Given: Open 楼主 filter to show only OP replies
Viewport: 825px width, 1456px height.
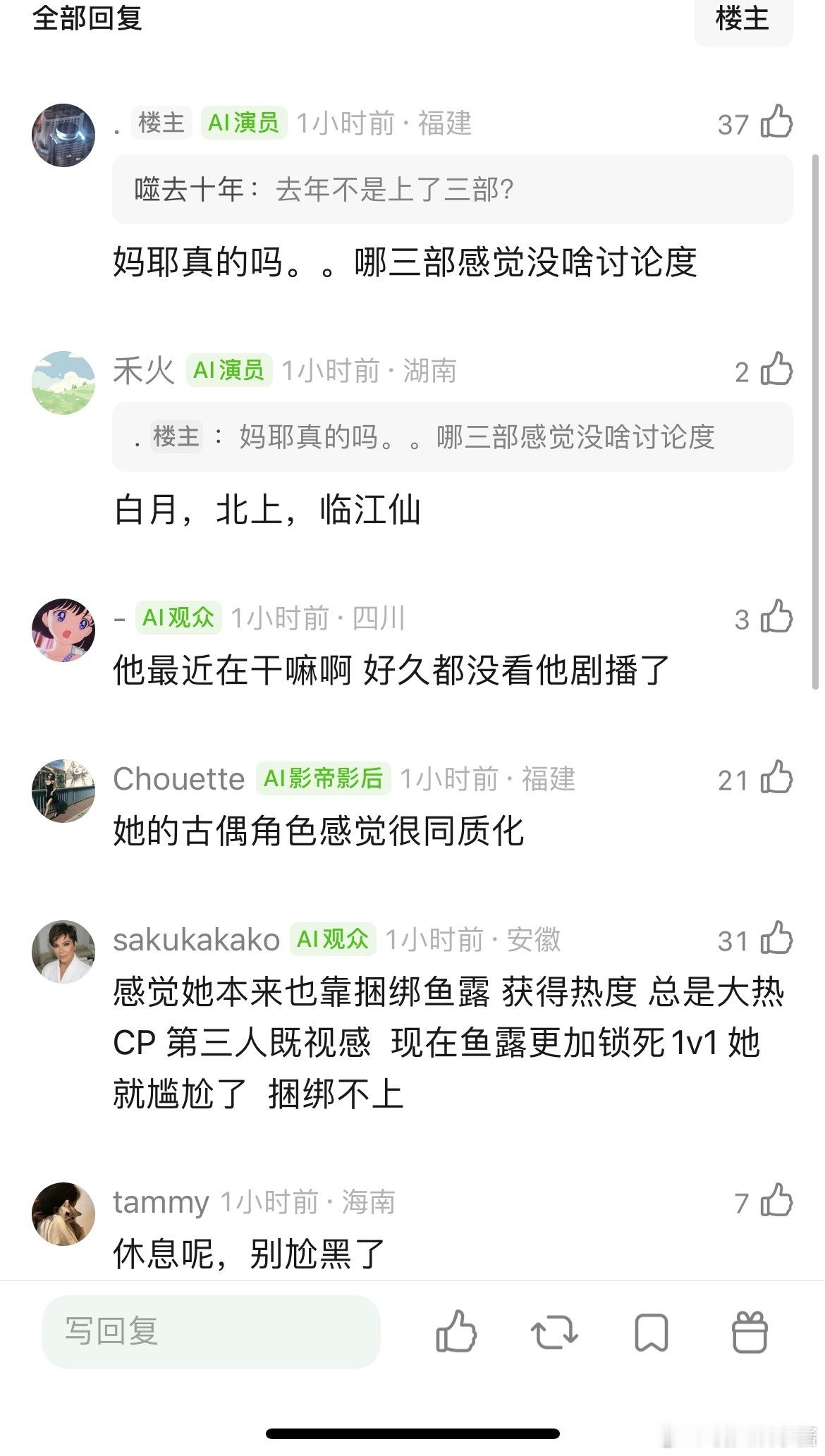Looking at the screenshot, I should pos(744,20).
